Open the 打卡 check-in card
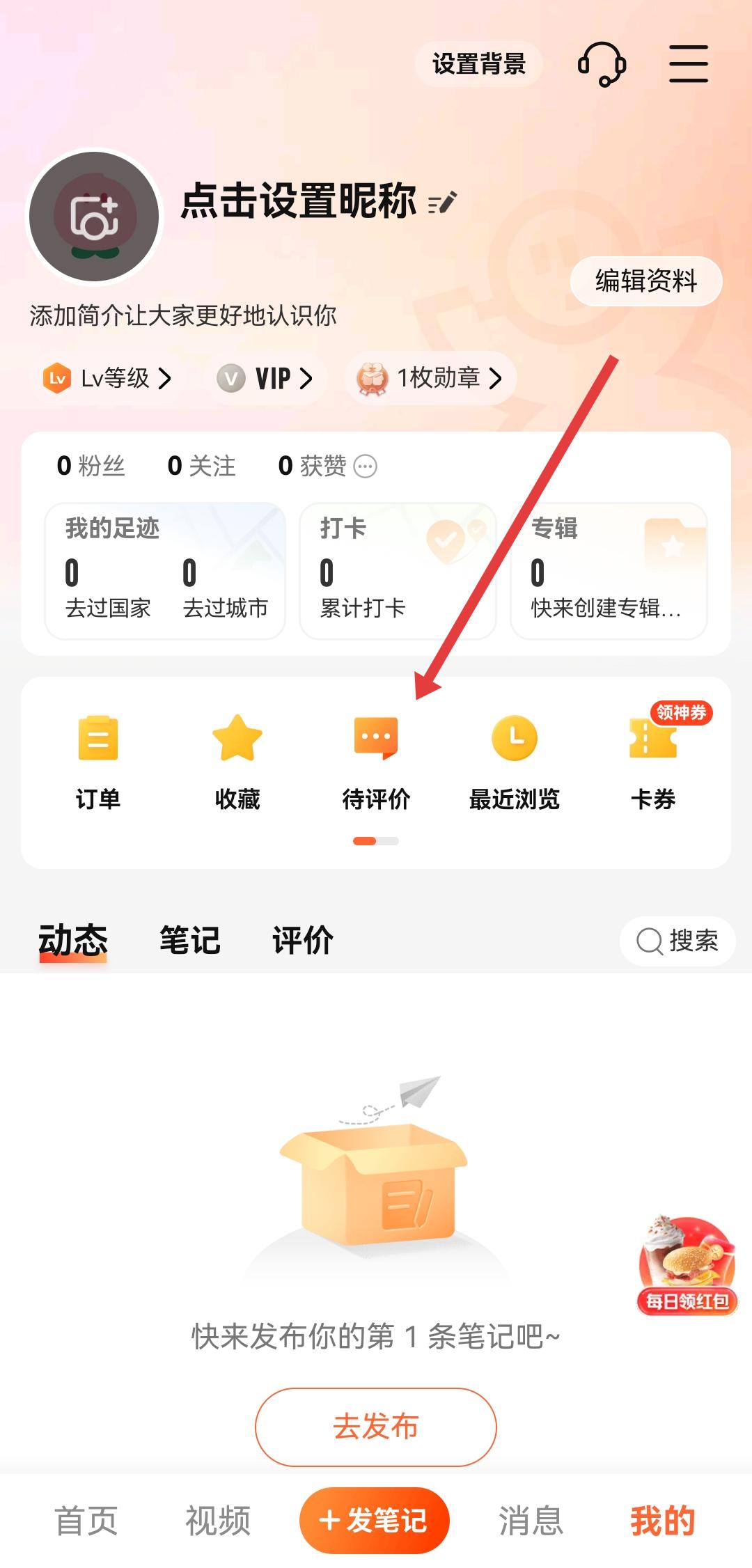The image size is (752, 1568). 397,570
